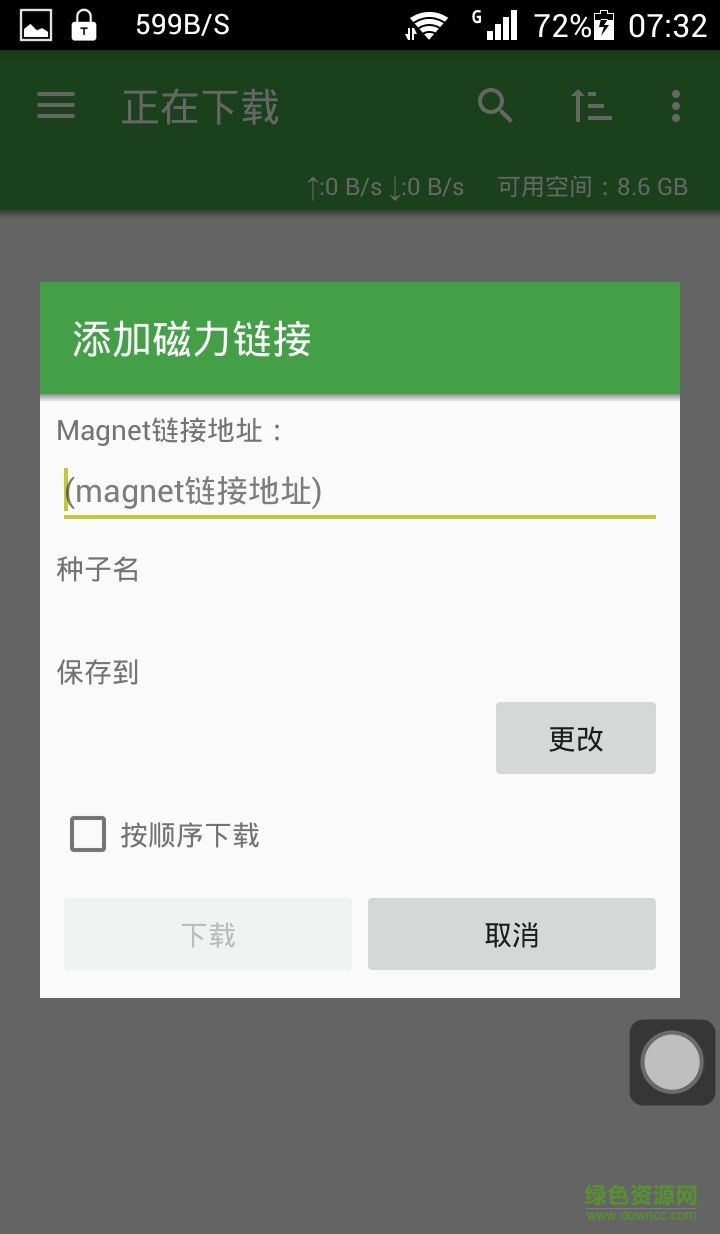The image size is (720, 1234).
Task: Tap 更改 to change the save location
Action: point(575,738)
